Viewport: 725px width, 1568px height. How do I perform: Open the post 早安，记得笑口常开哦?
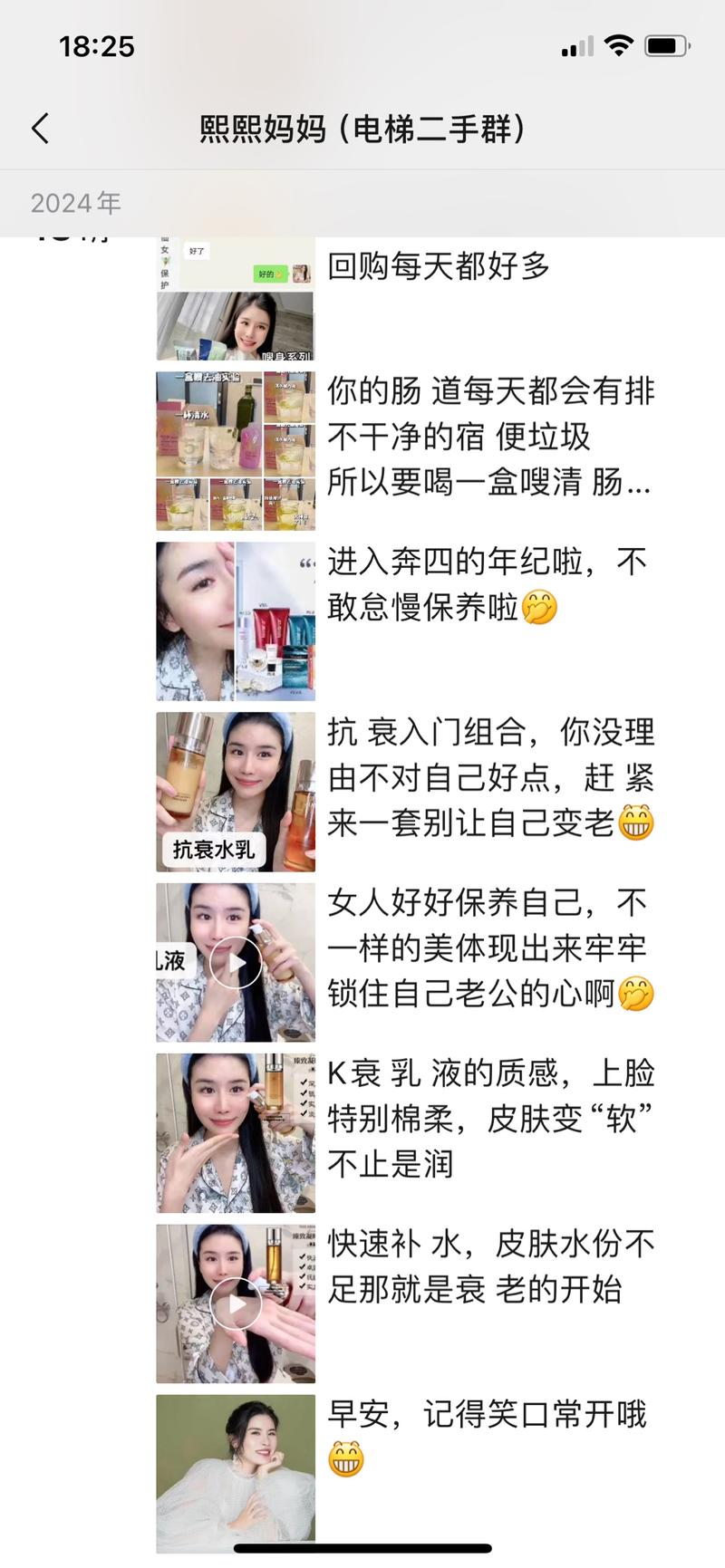point(488,1415)
